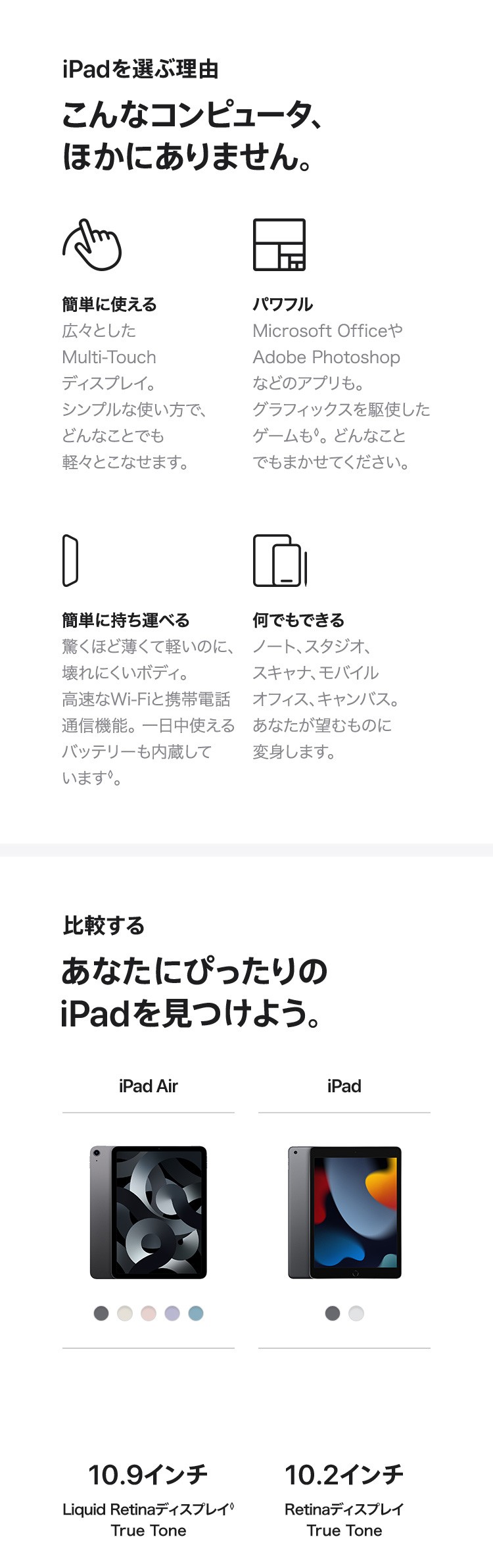Open the footnote after Liquid Retinaディスプレイ

click(x=232, y=1506)
